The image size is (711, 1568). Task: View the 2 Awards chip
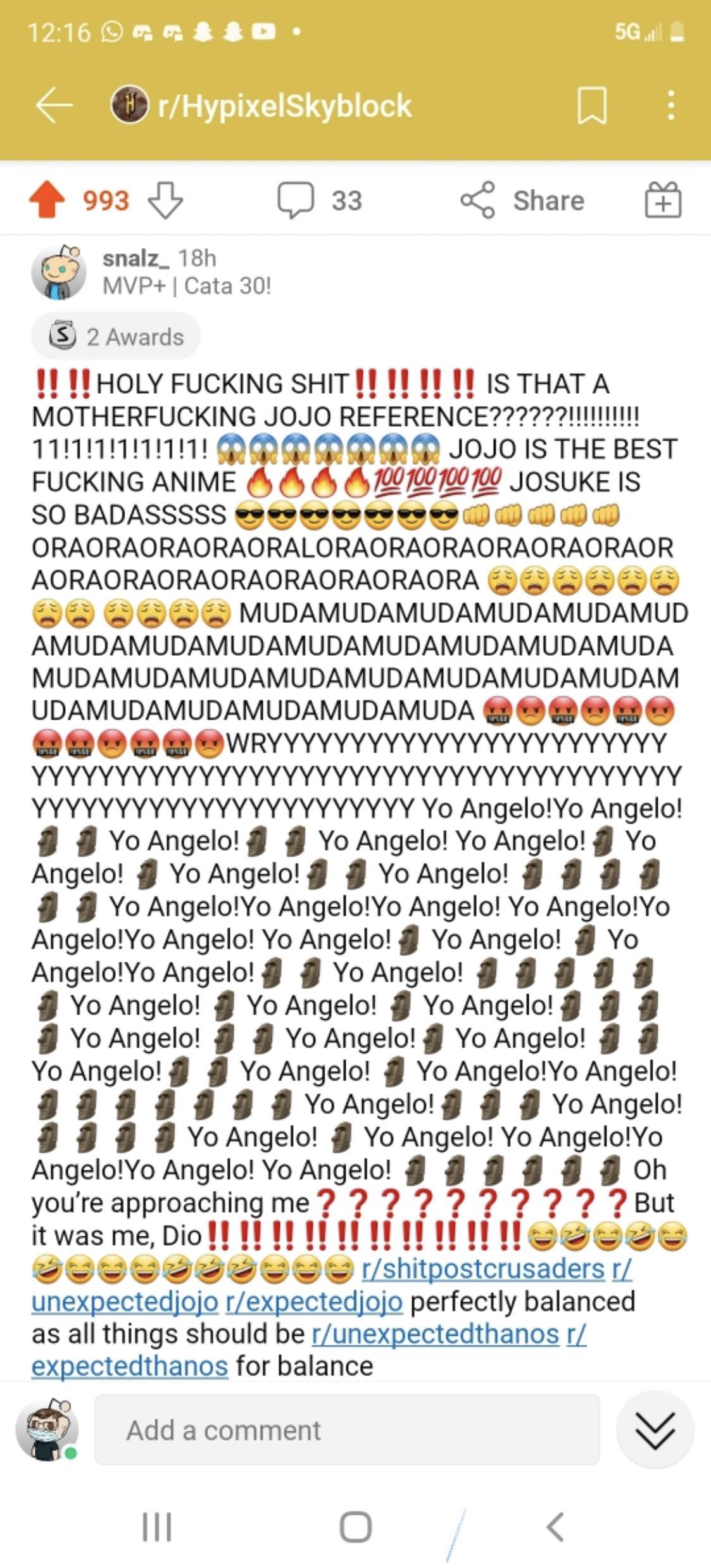click(116, 337)
